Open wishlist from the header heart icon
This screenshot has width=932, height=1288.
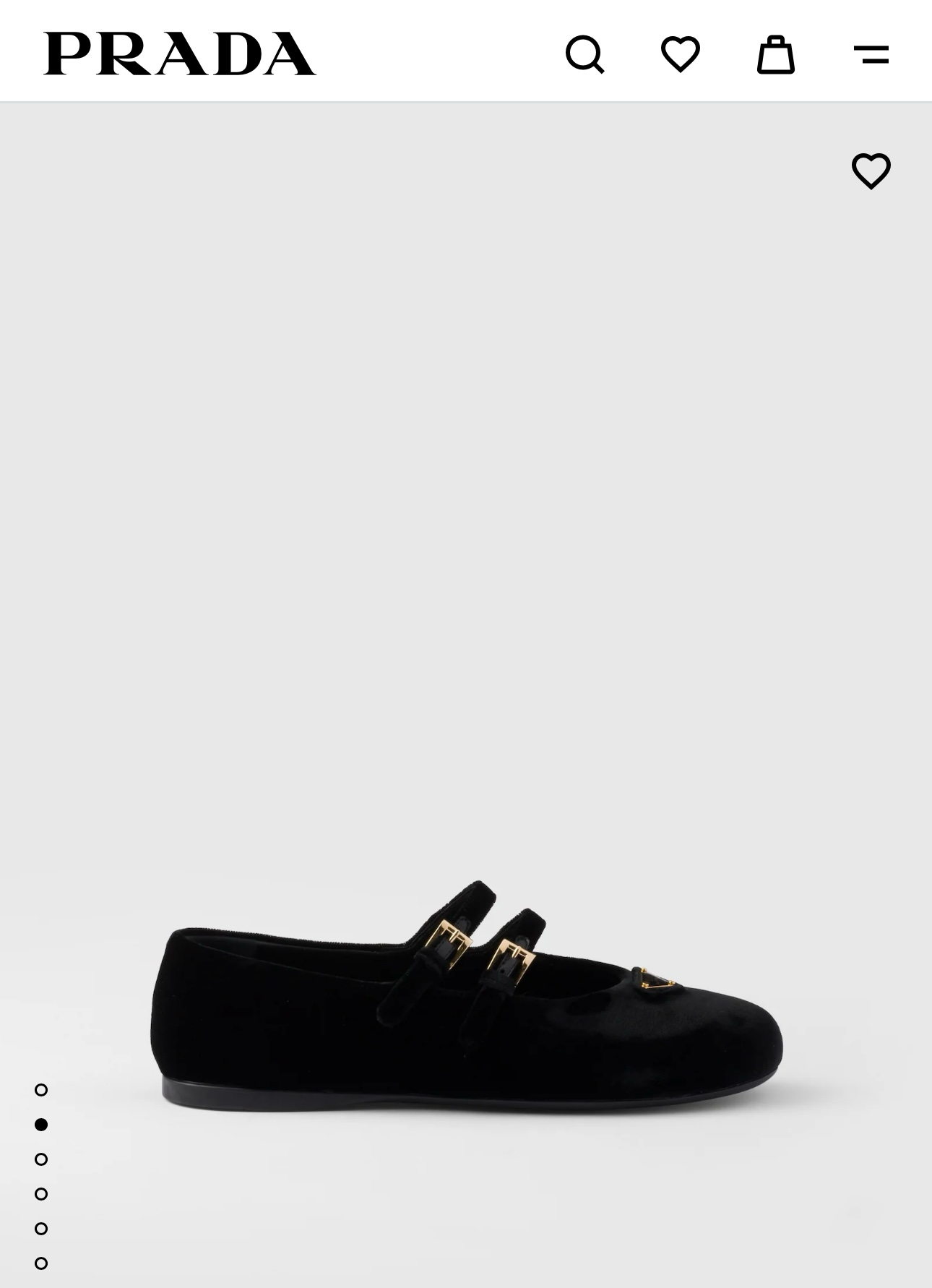point(680,54)
